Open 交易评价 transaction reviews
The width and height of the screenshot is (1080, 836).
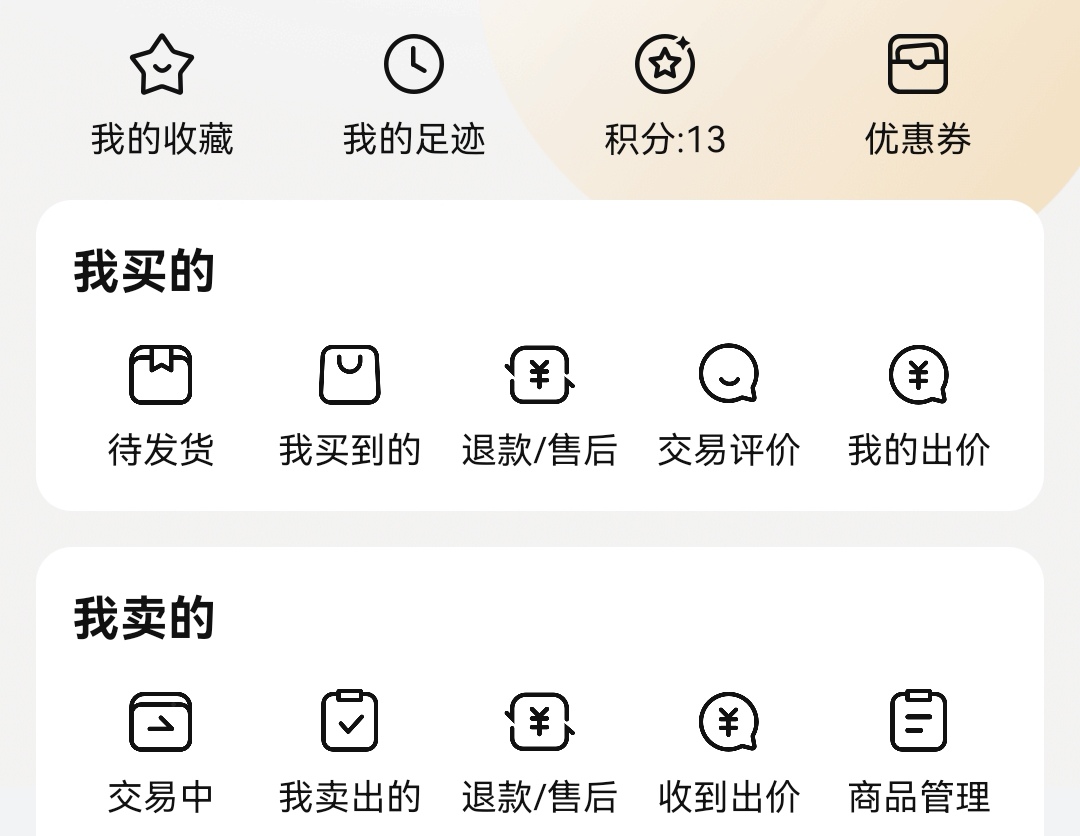[x=729, y=405]
